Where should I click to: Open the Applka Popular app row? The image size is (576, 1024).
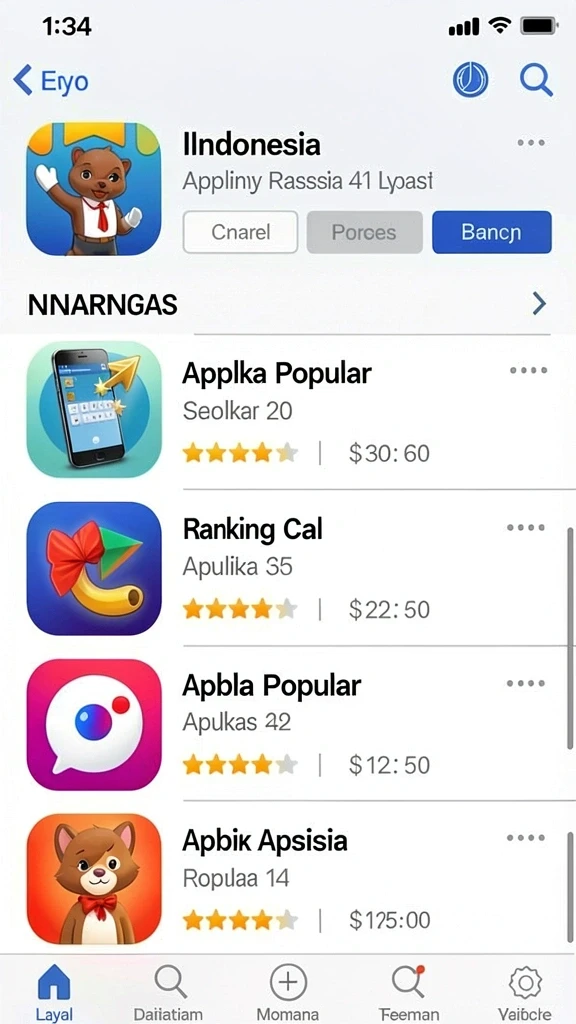click(x=288, y=411)
